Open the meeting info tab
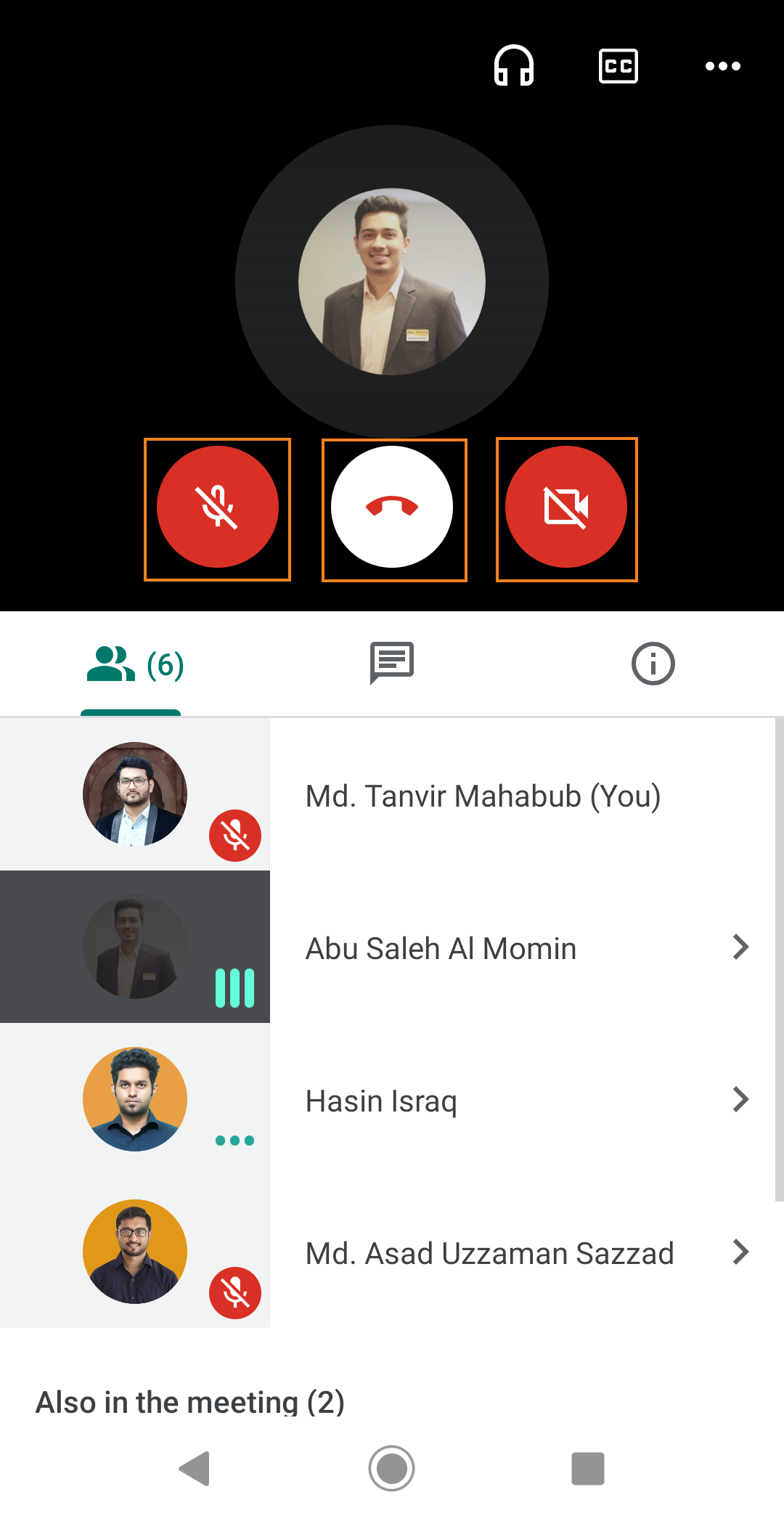The width and height of the screenshot is (784, 1521). coord(653,664)
